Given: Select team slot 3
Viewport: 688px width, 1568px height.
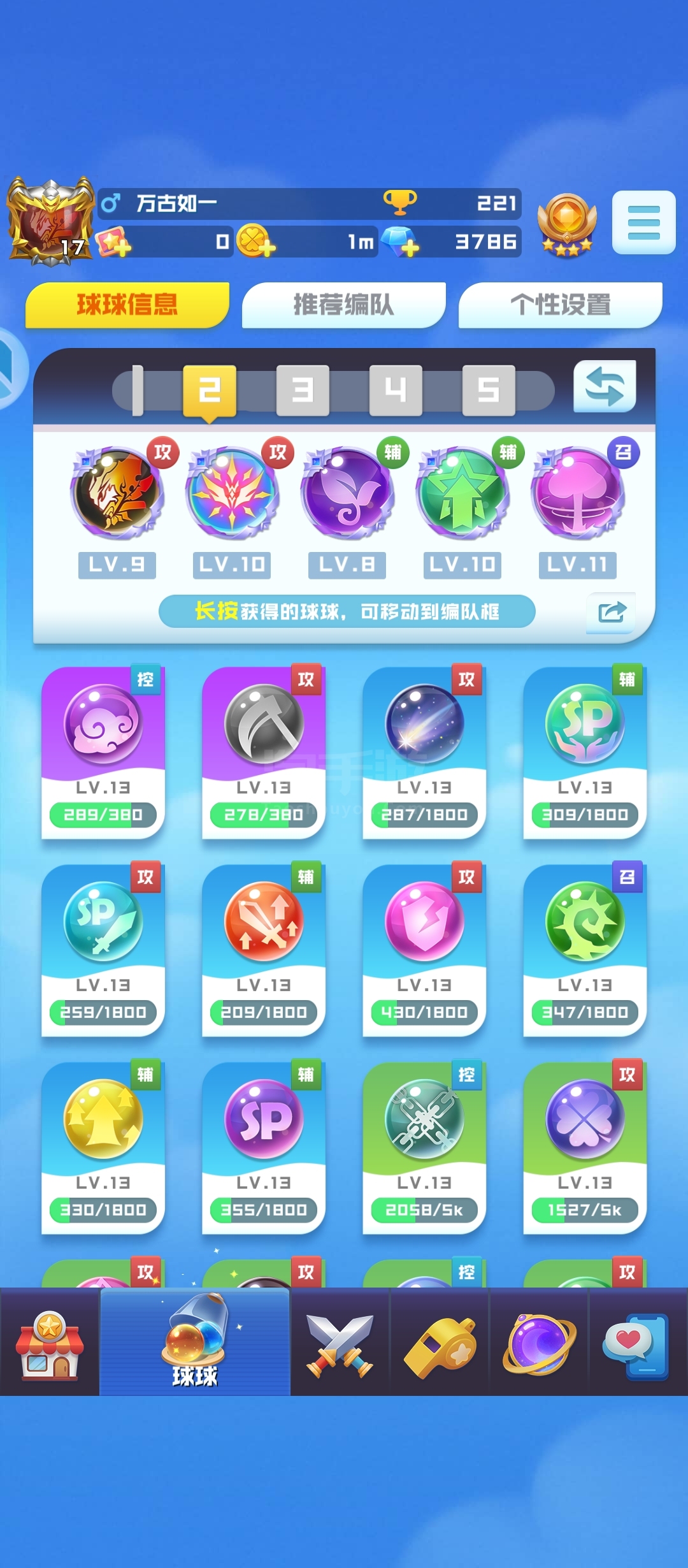Looking at the screenshot, I should click(x=303, y=390).
